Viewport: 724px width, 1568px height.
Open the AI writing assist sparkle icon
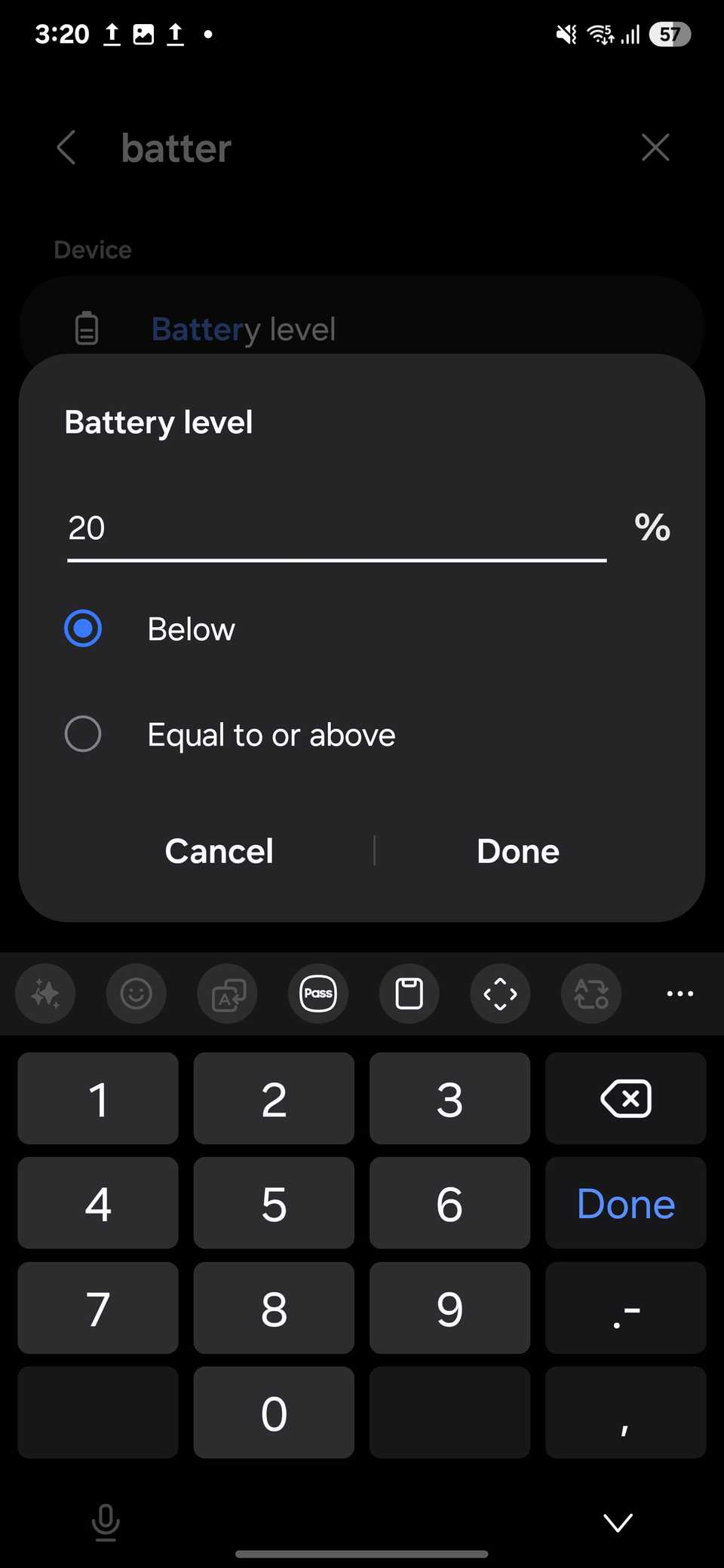(x=44, y=994)
